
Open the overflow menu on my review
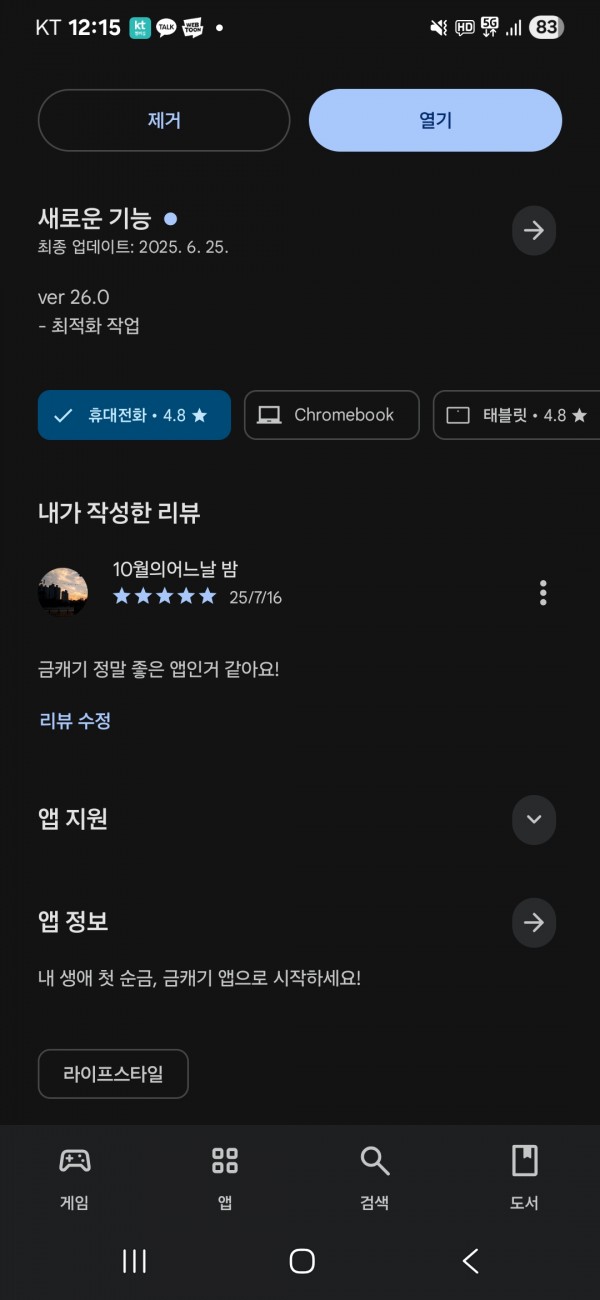[543, 592]
